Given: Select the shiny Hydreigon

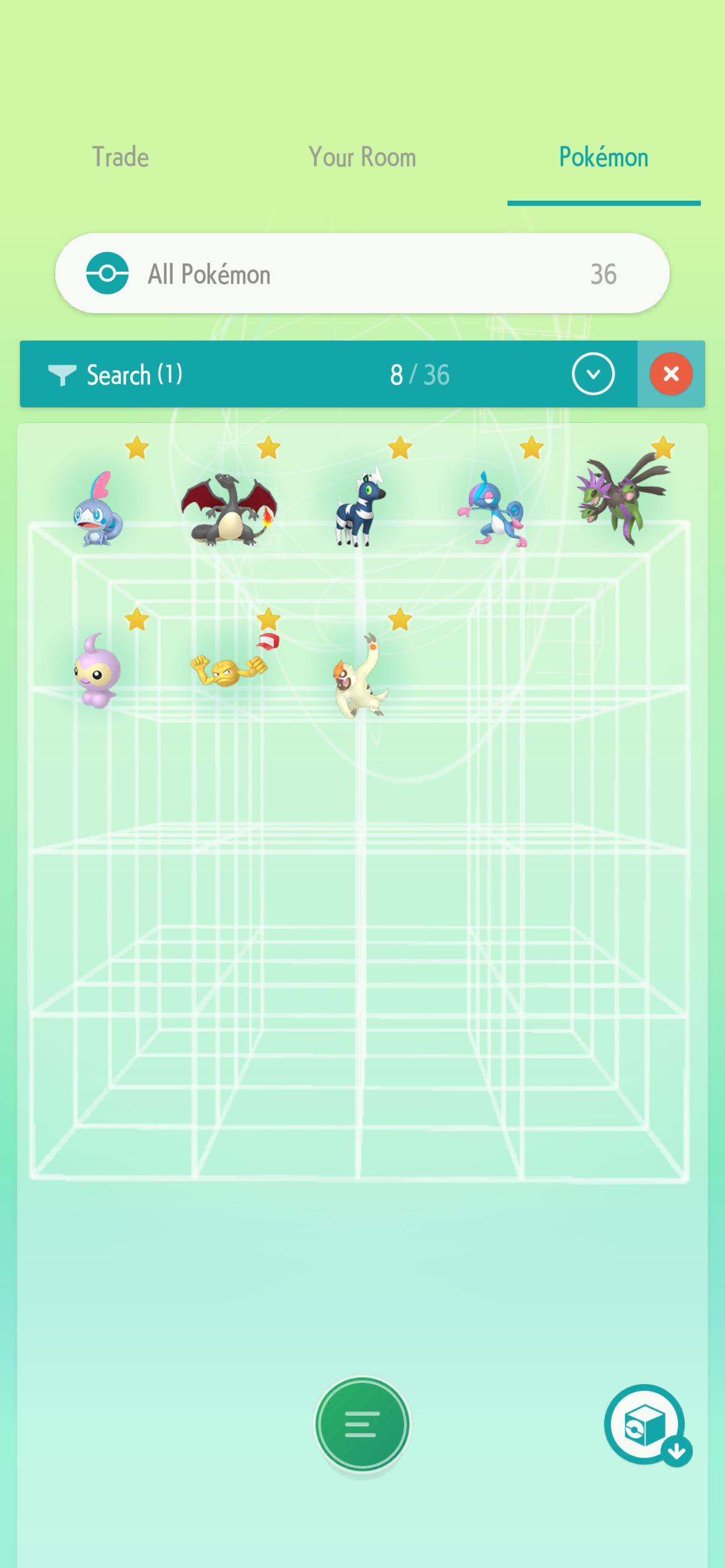Looking at the screenshot, I should pos(623,502).
